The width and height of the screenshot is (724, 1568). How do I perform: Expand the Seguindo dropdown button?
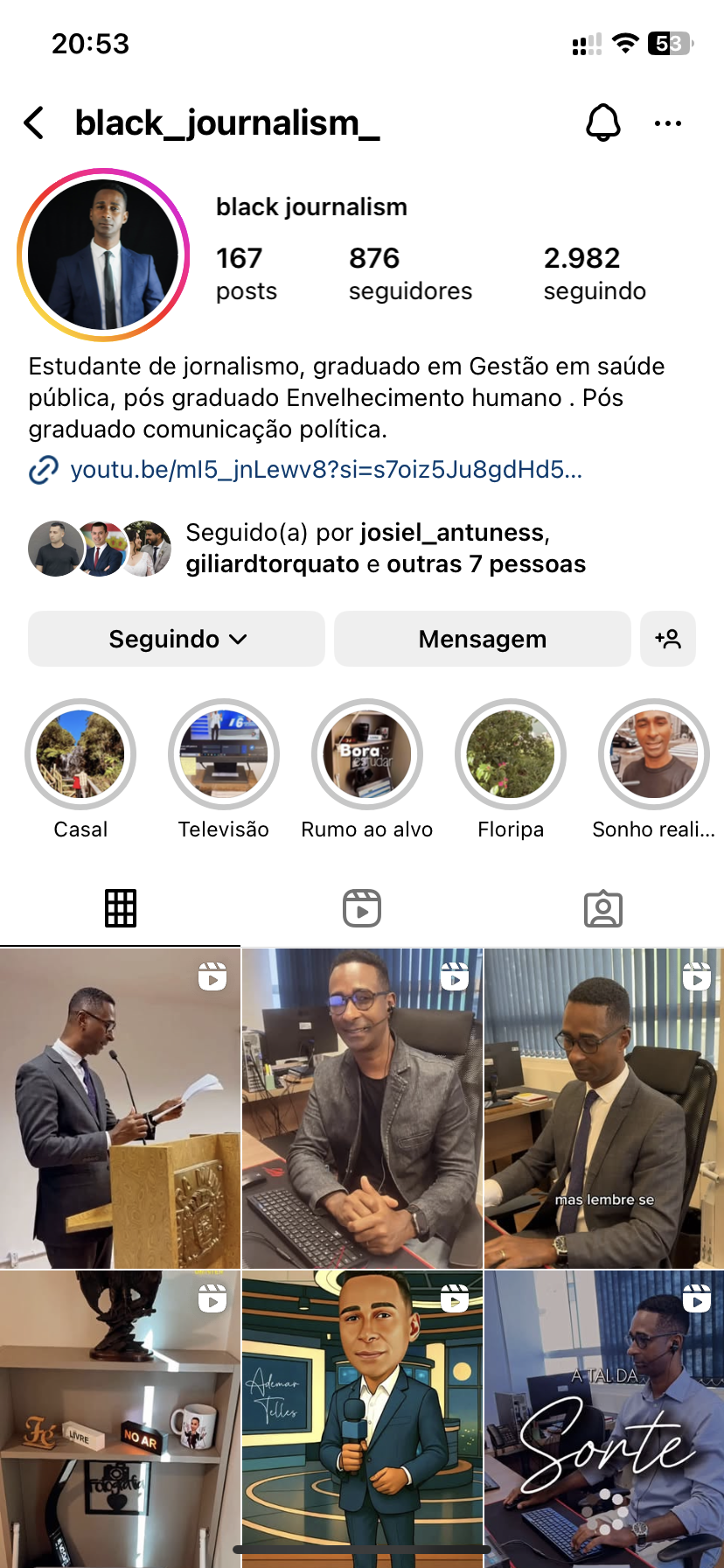pyautogui.click(x=177, y=639)
